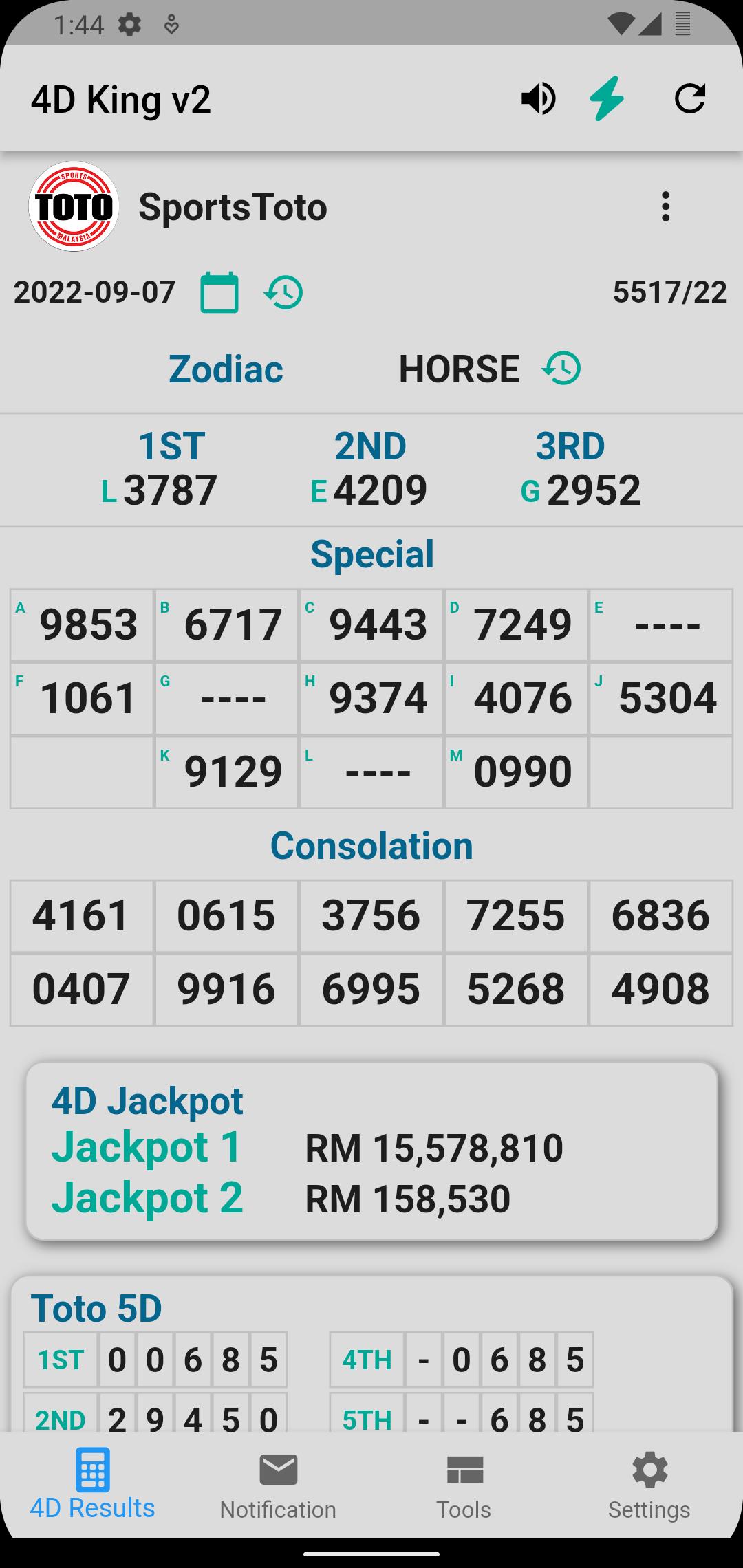The image size is (743, 1568).
Task: Refresh the 4D results
Action: coord(689,98)
